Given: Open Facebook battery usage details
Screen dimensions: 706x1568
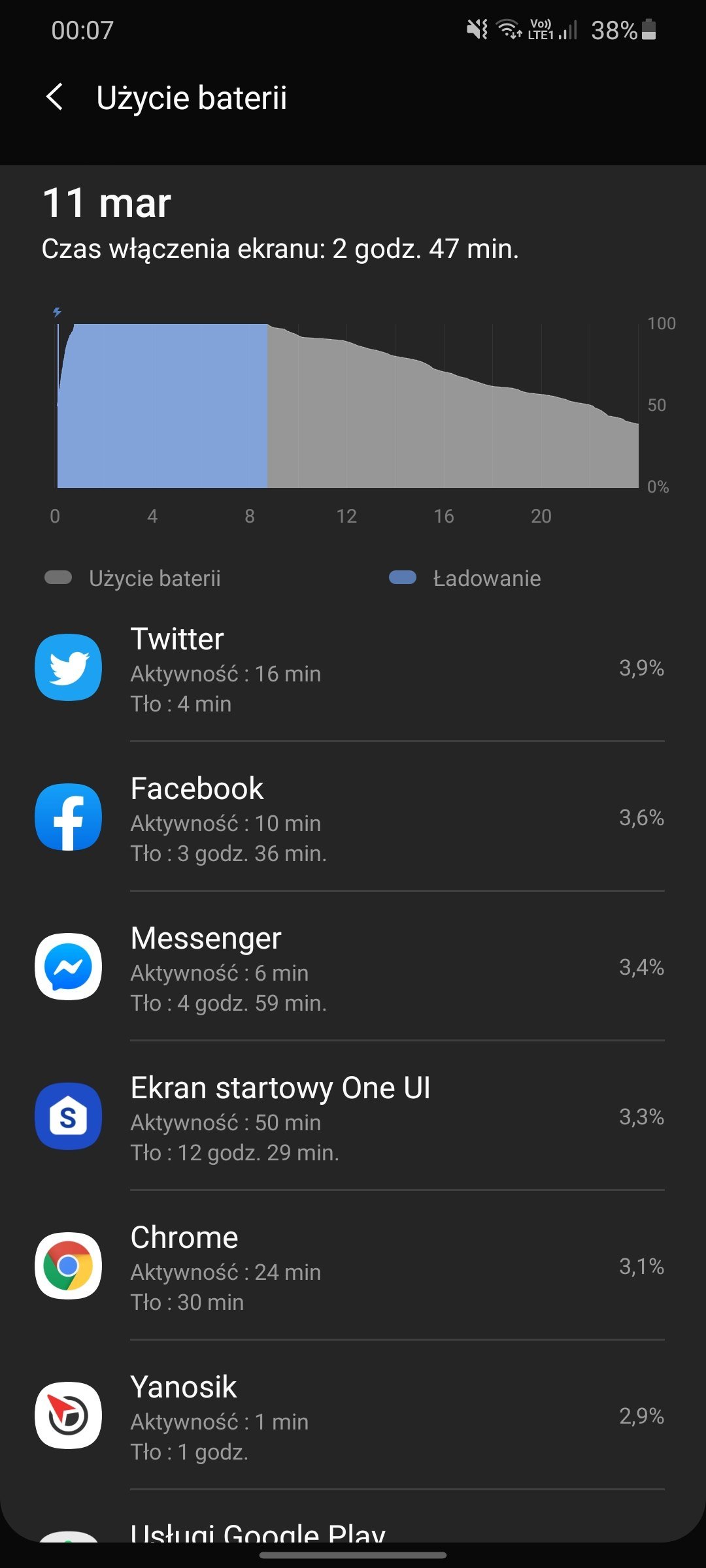Looking at the screenshot, I should click(x=353, y=817).
